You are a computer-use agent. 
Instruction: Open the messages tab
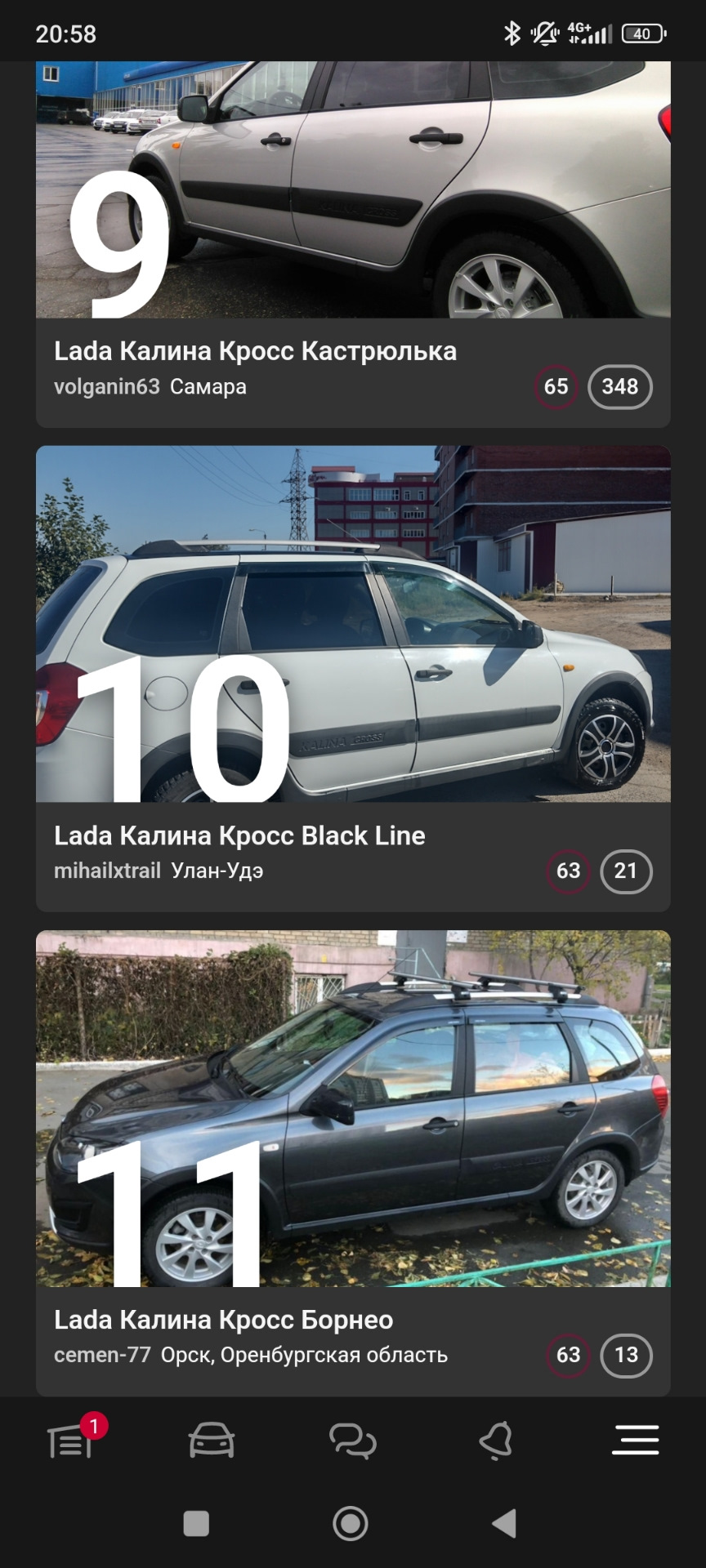[352, 1441]
